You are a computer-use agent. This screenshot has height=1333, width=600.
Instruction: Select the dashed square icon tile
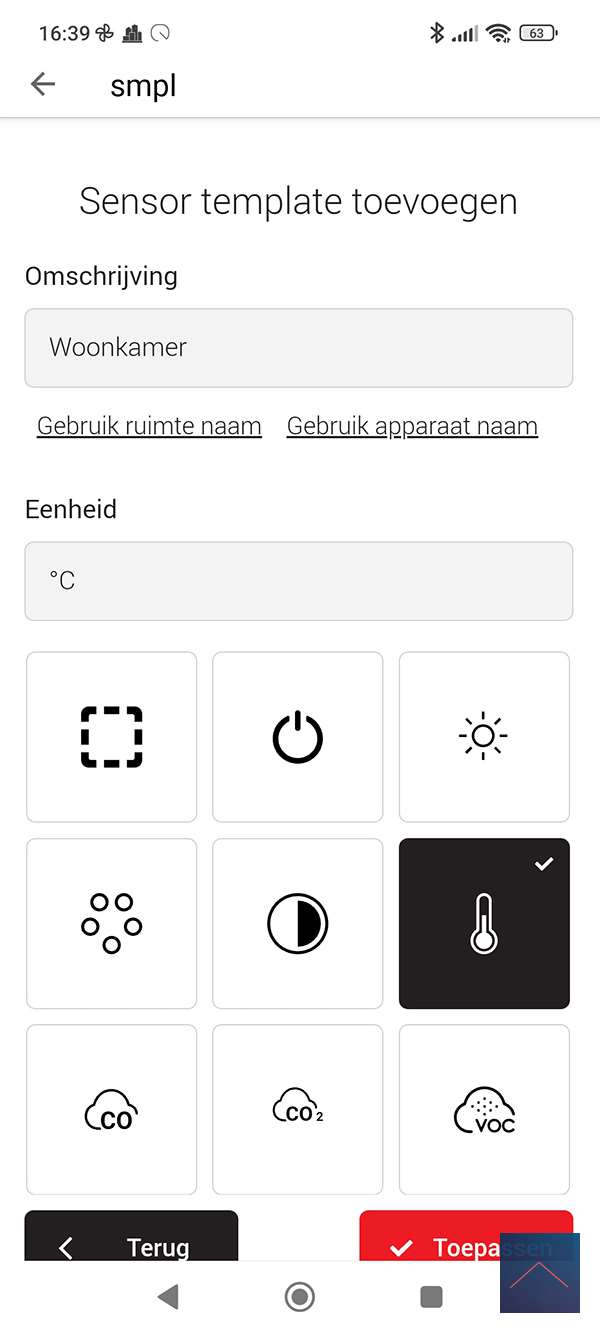coord(112,737)
